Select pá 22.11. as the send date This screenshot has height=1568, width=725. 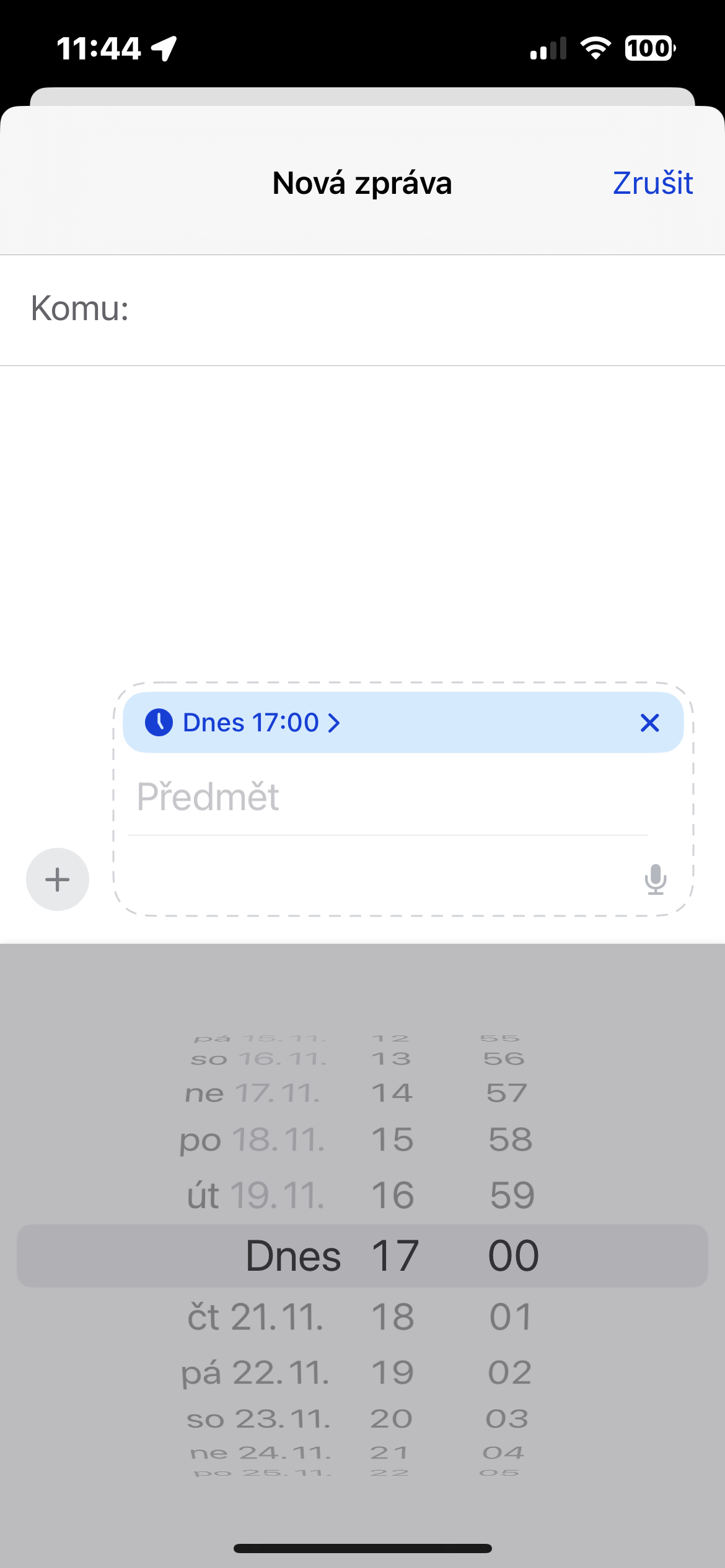point(255,1373)
